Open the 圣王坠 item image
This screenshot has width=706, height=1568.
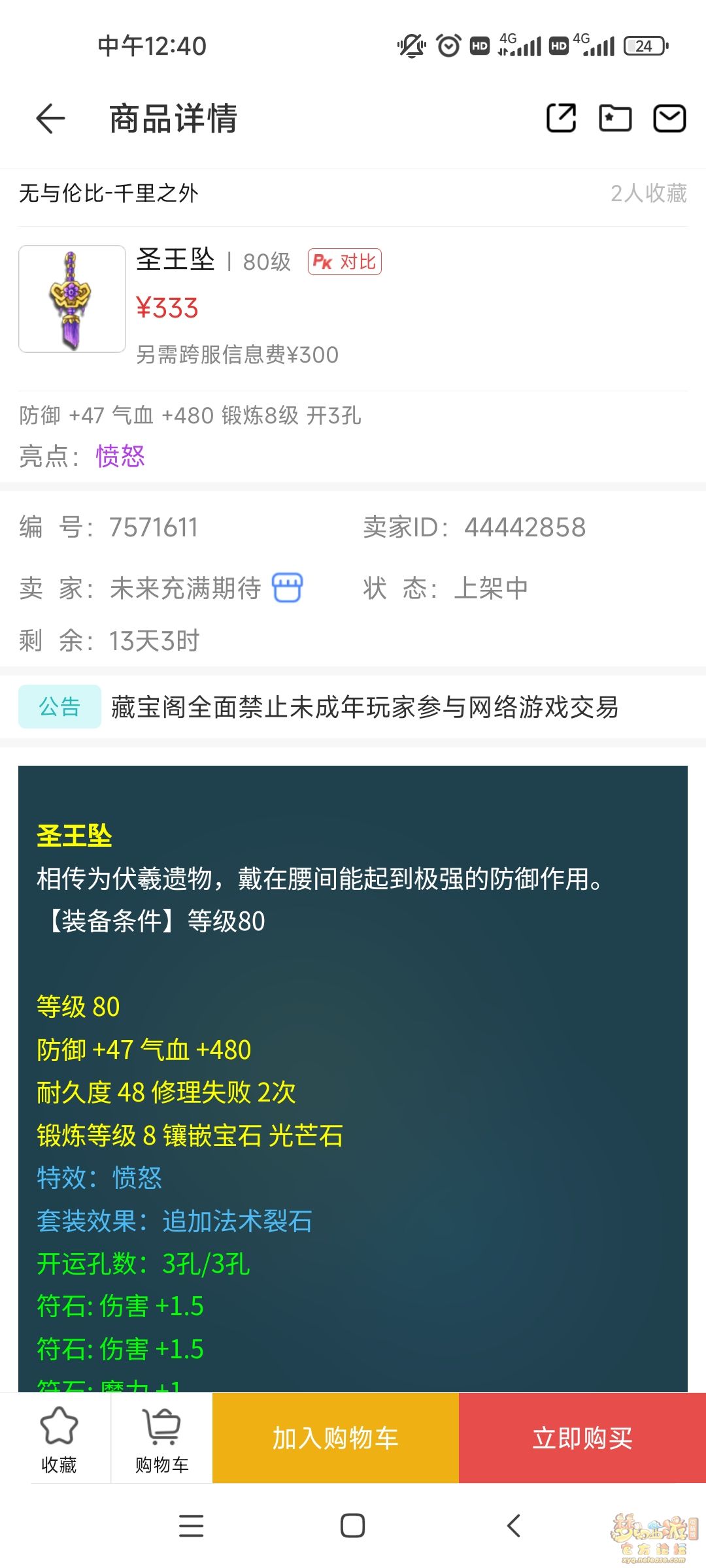(x=72, y=299)
